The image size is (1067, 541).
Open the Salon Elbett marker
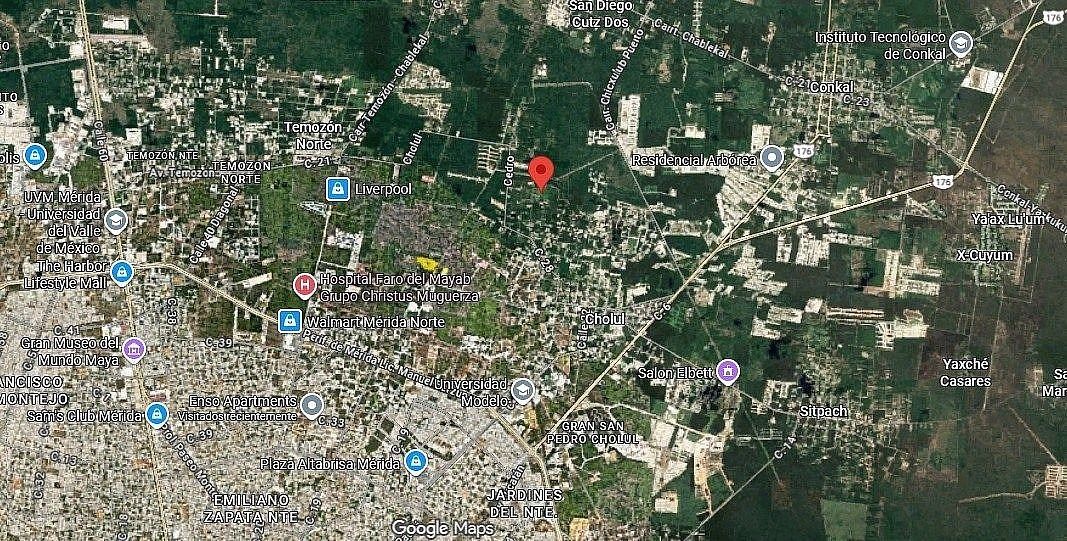click(728, 373)
